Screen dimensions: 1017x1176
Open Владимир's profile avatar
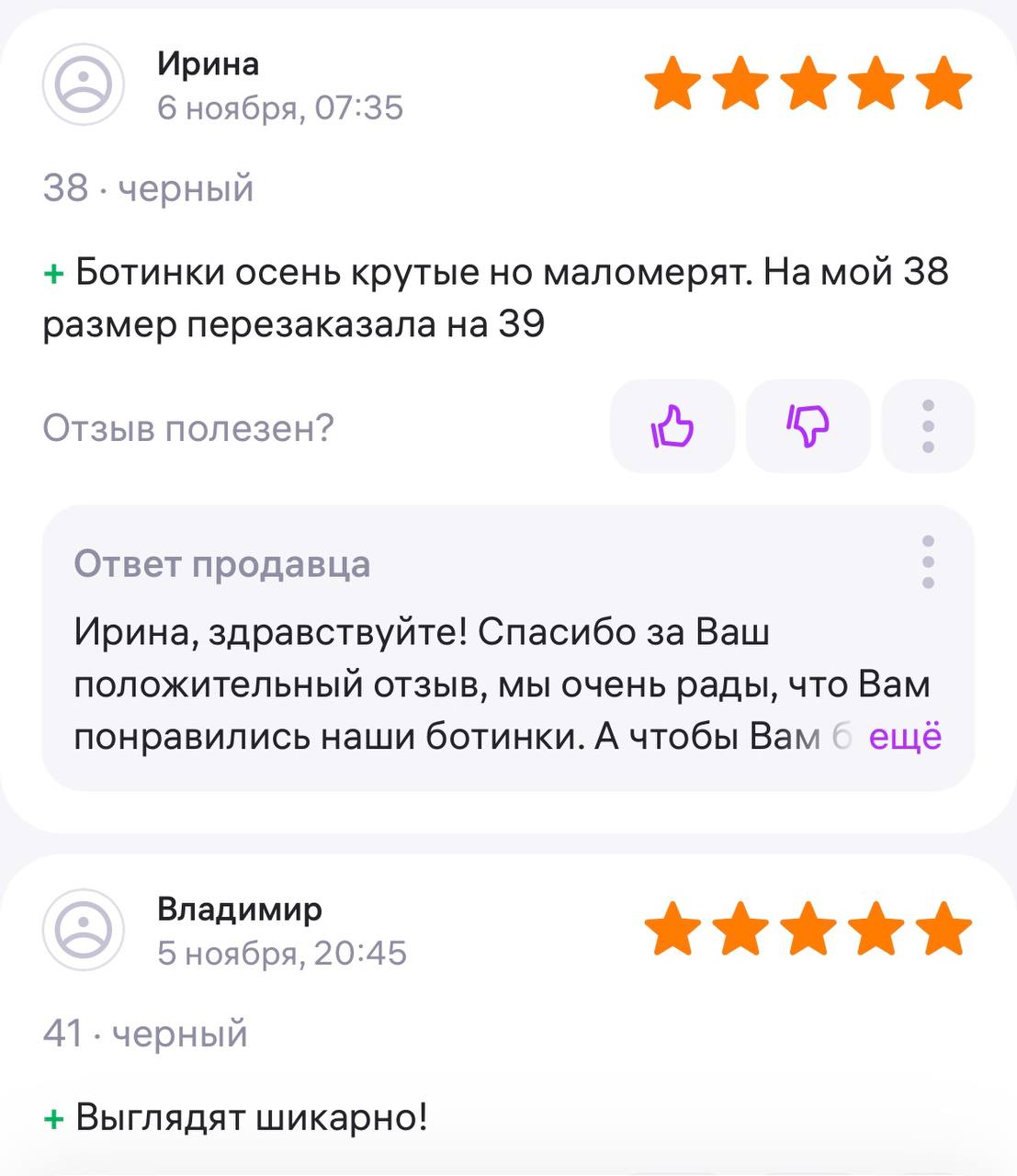[x=84, y=930]
